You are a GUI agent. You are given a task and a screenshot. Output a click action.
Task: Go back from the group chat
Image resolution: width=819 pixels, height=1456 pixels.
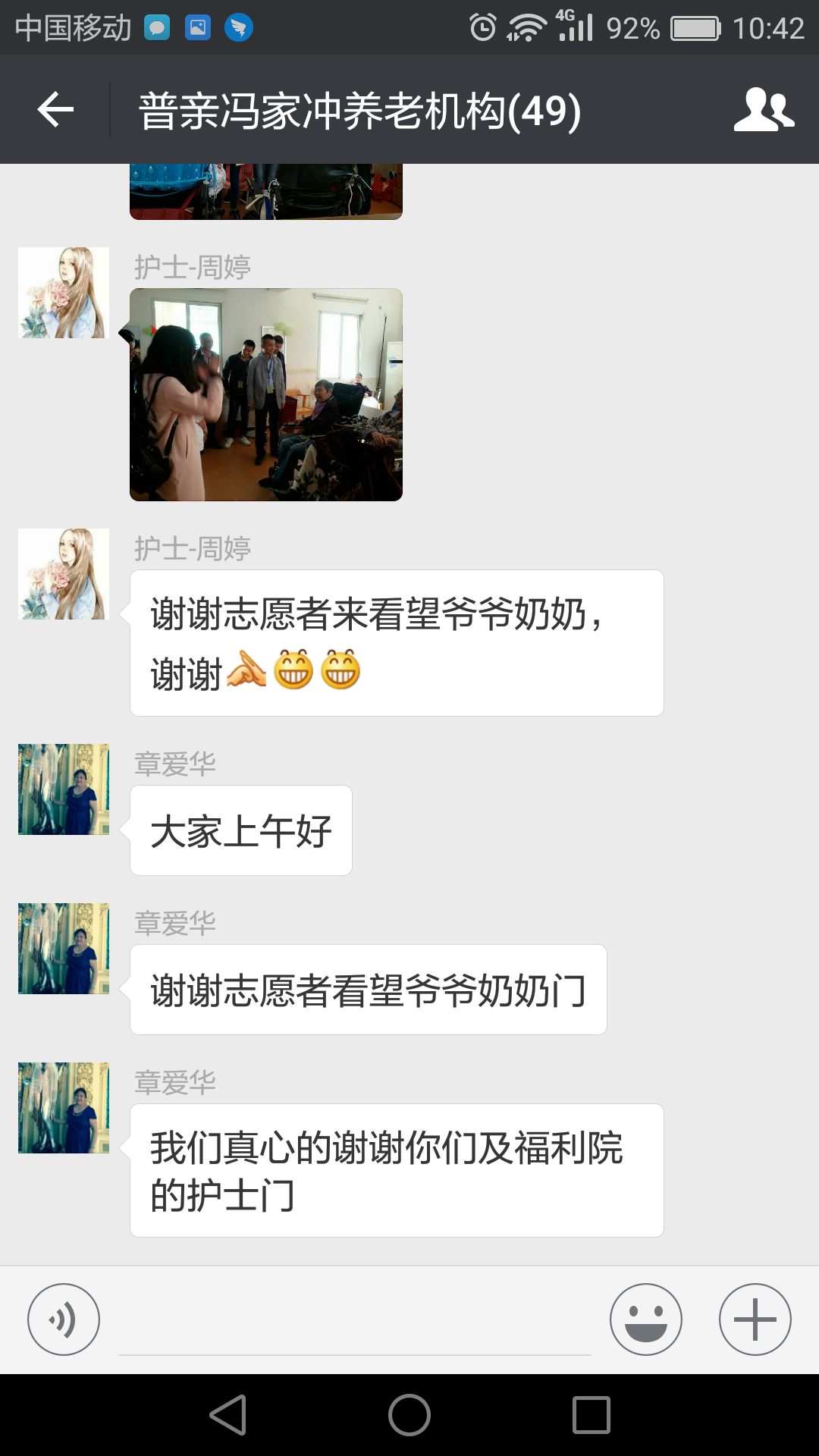coord(55,110)
